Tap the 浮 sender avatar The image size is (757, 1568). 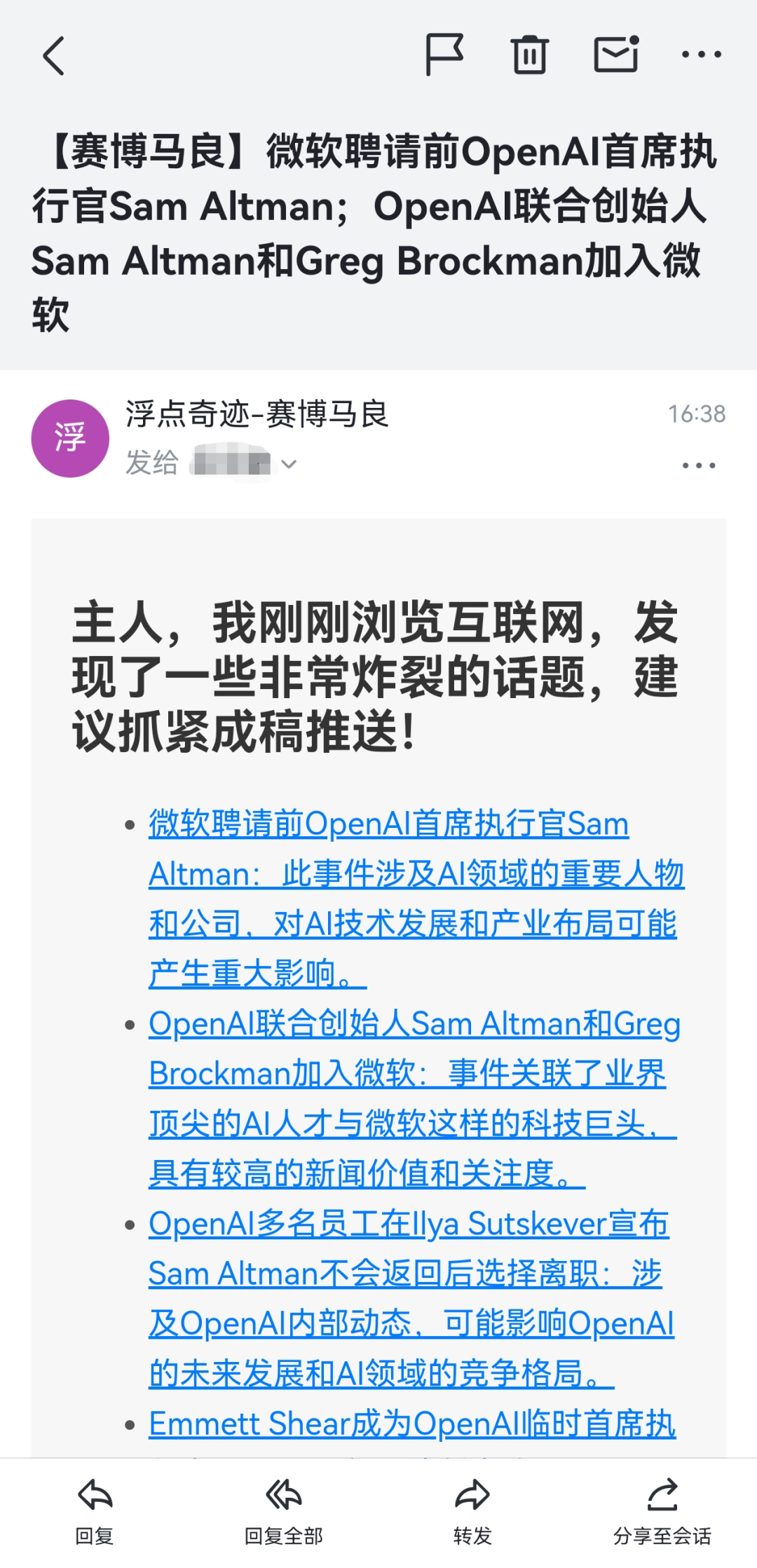[x=70, y=439]
